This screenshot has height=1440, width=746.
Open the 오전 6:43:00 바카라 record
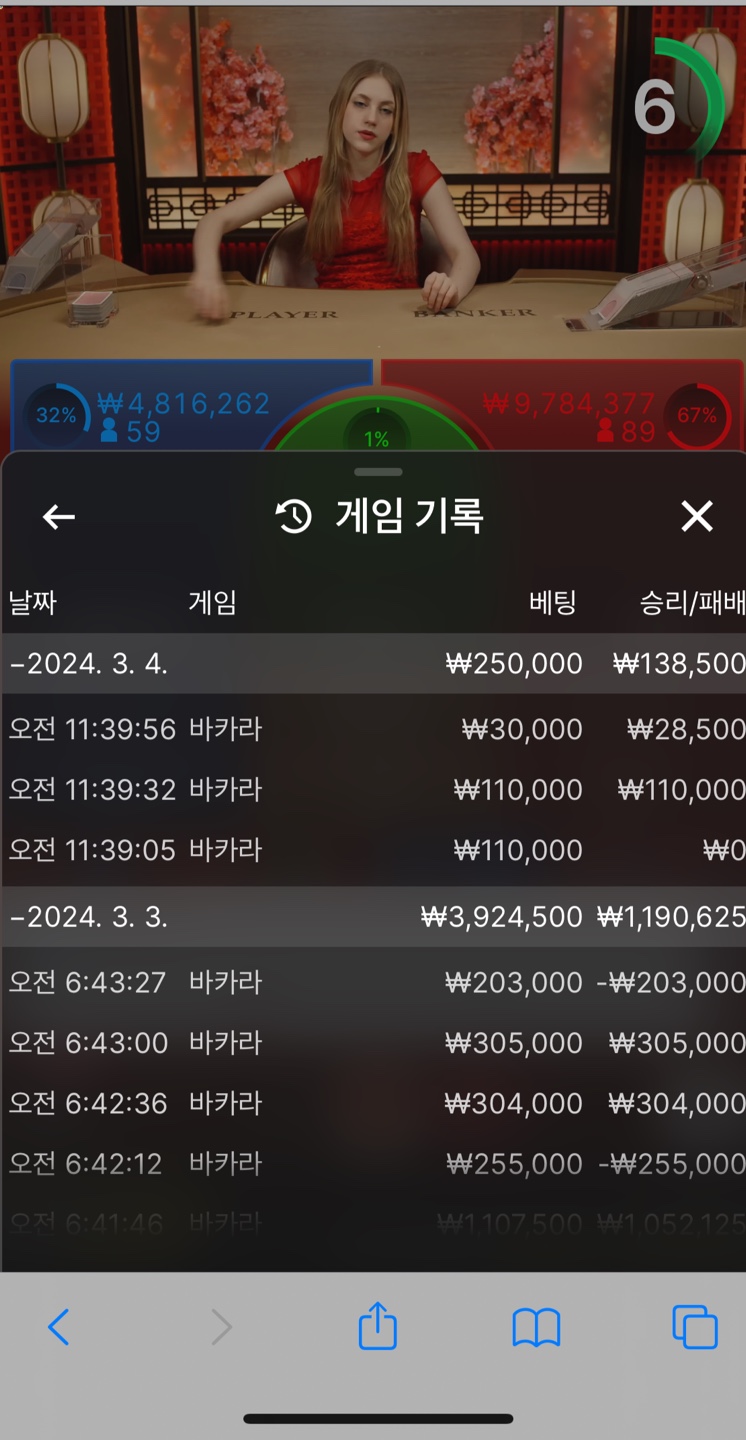(x=373, y=1043)
